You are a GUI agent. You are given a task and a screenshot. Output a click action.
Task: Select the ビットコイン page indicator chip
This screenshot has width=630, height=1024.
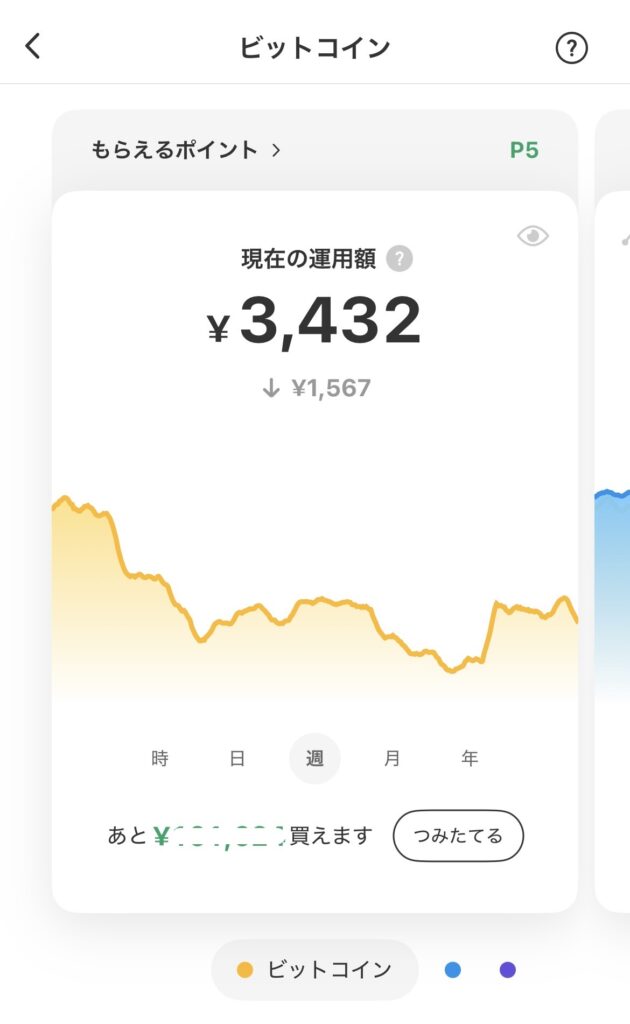click(x=314, y=969)
